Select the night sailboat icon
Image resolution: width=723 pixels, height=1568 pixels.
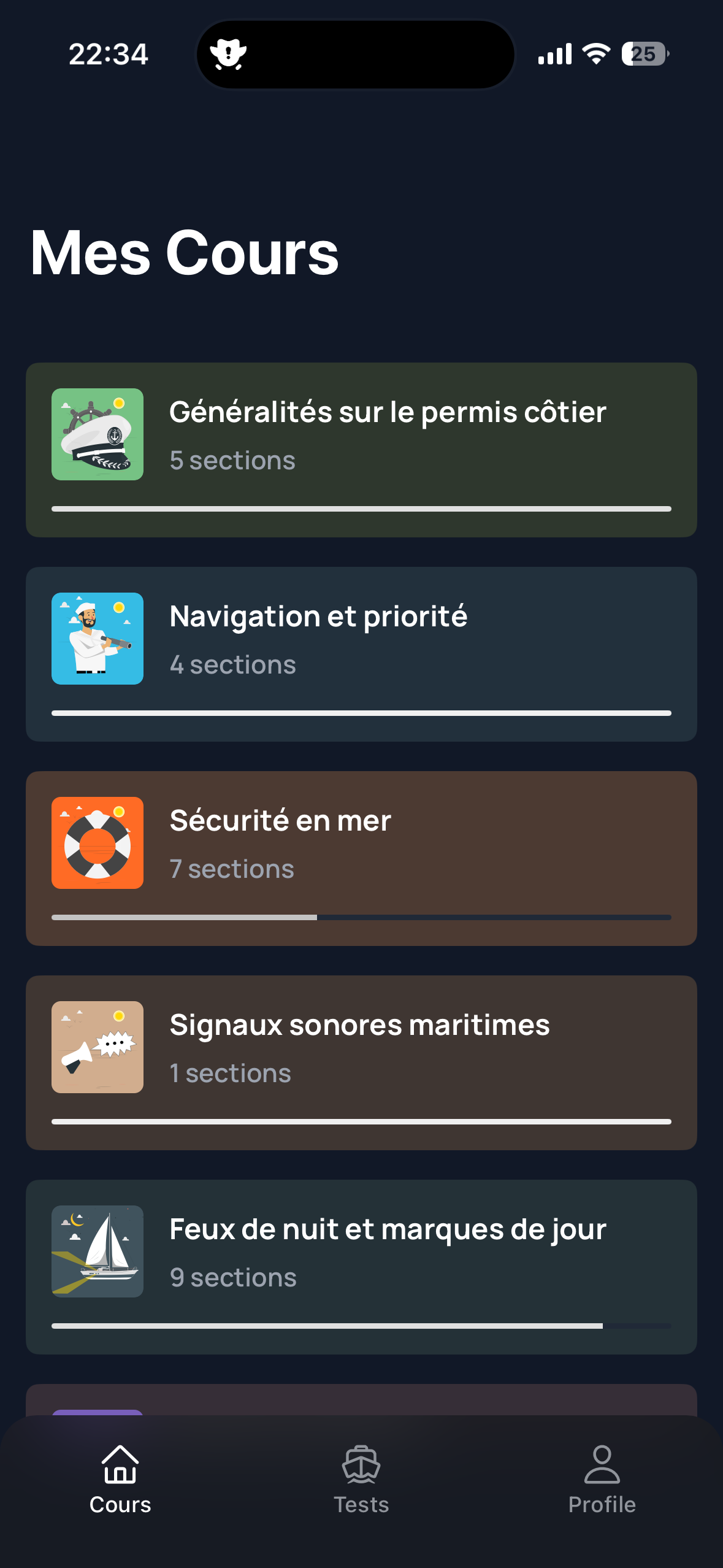coord(98,1251)
